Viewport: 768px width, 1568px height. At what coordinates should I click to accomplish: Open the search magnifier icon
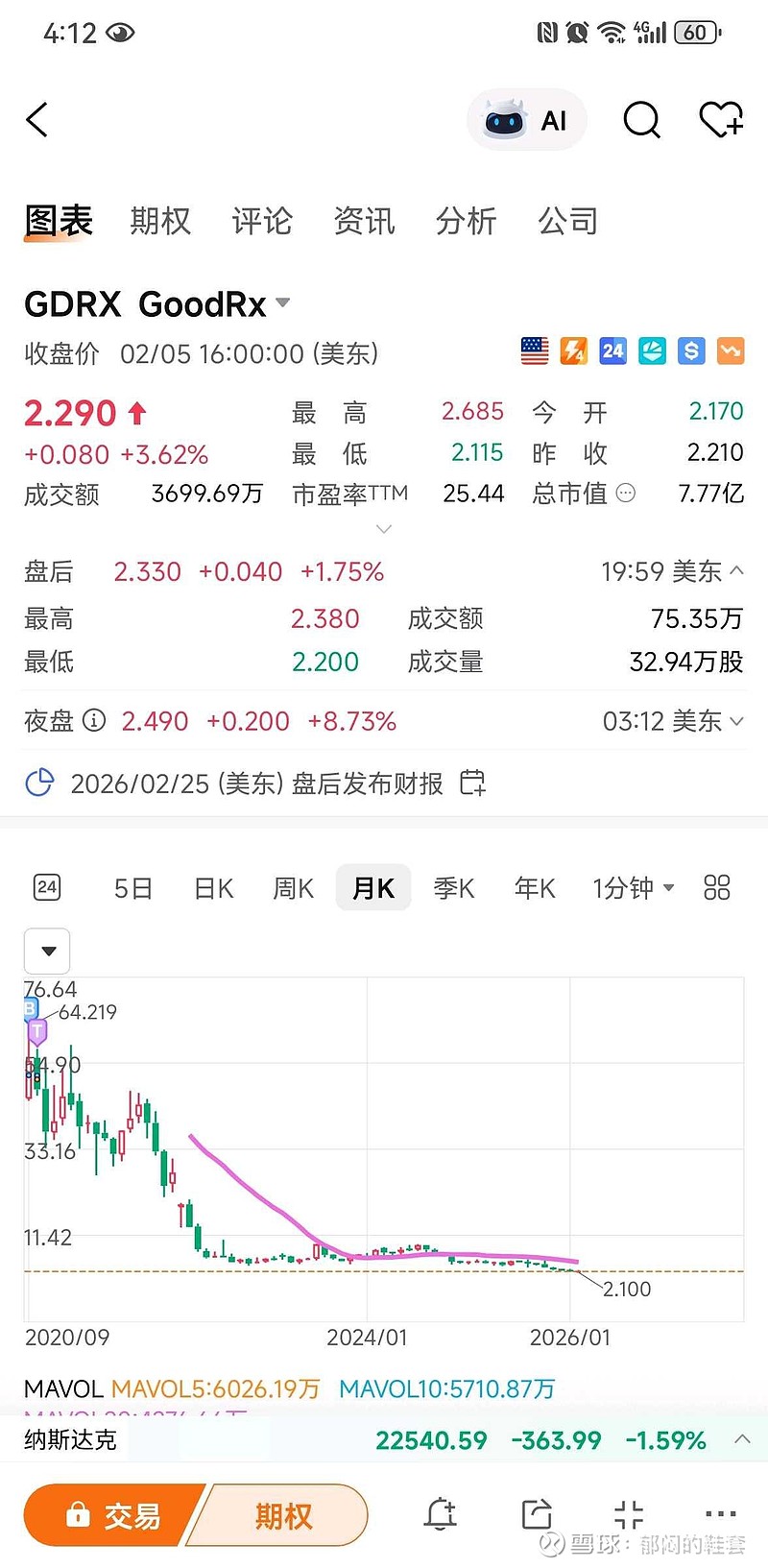(641, 121)
